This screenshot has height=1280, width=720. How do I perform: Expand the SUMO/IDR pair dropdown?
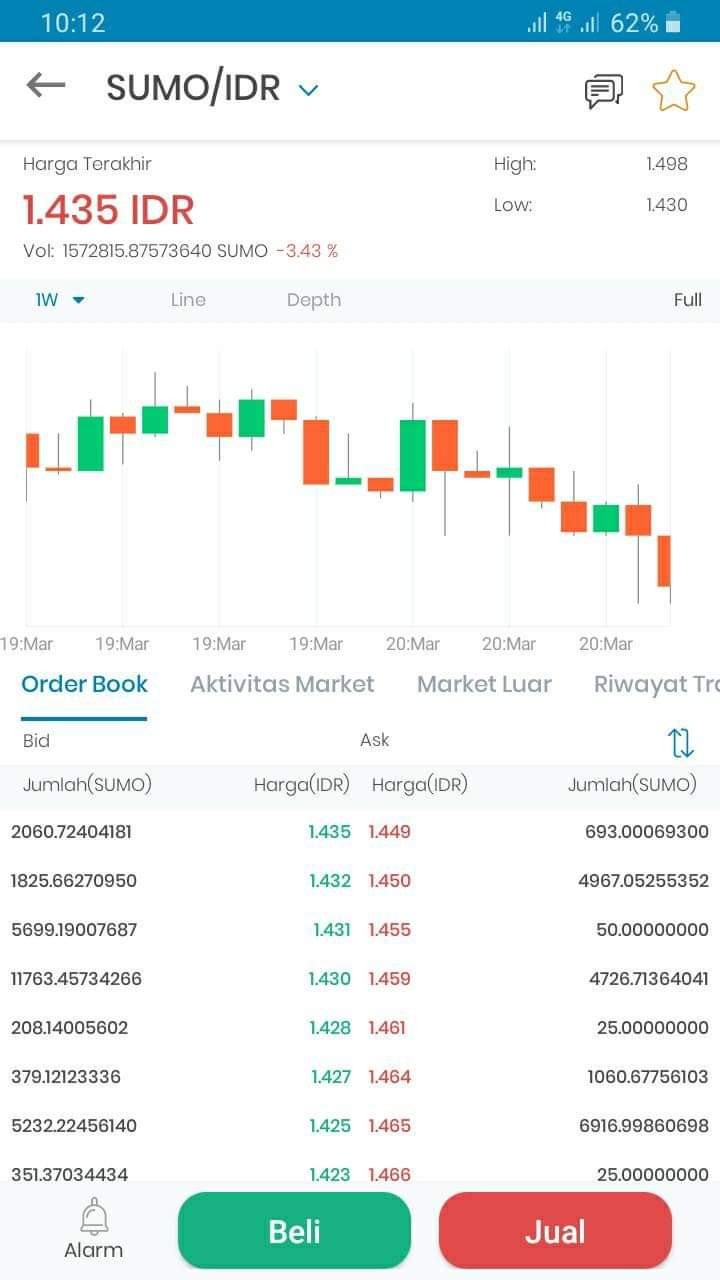tap(308, 90)
